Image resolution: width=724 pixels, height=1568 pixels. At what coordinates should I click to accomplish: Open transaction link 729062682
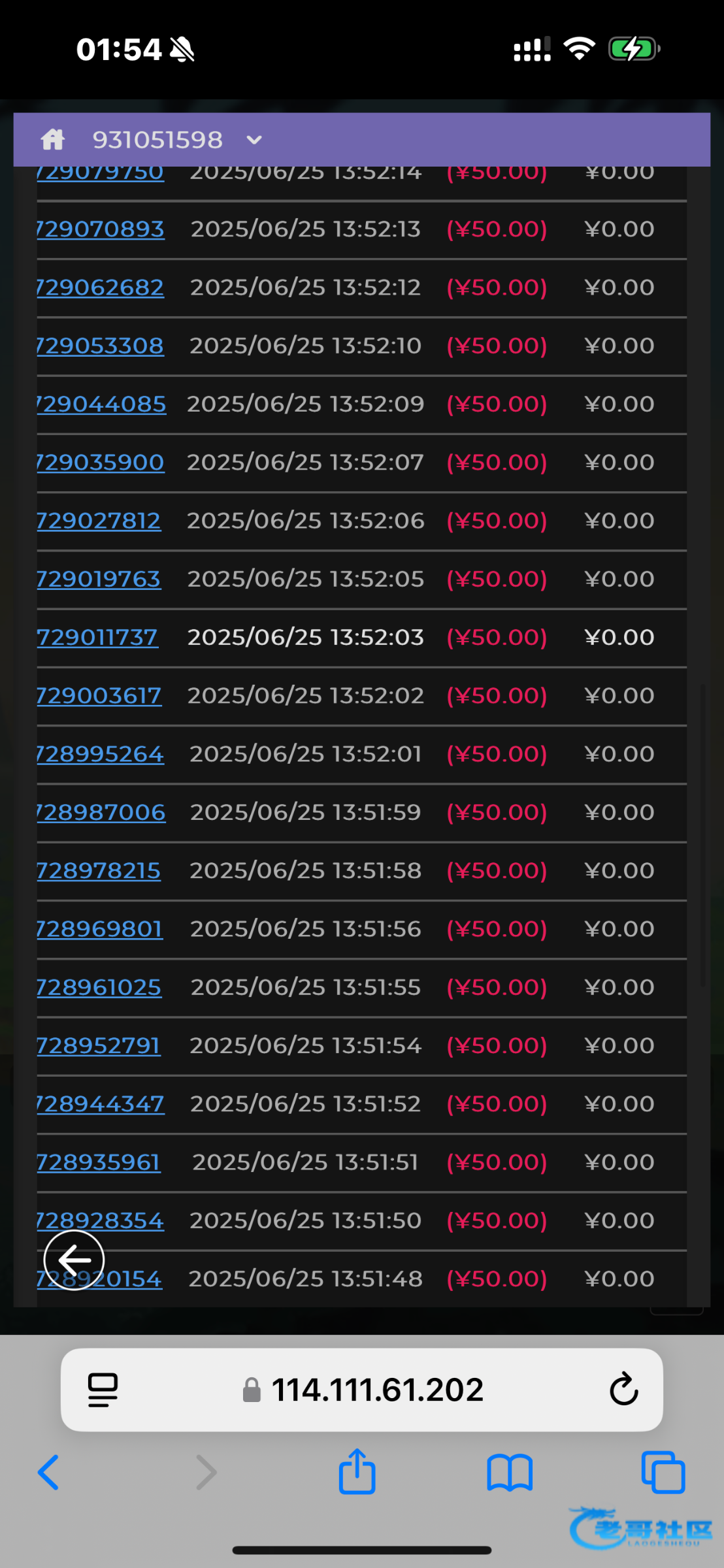click(x=101, y=287)
